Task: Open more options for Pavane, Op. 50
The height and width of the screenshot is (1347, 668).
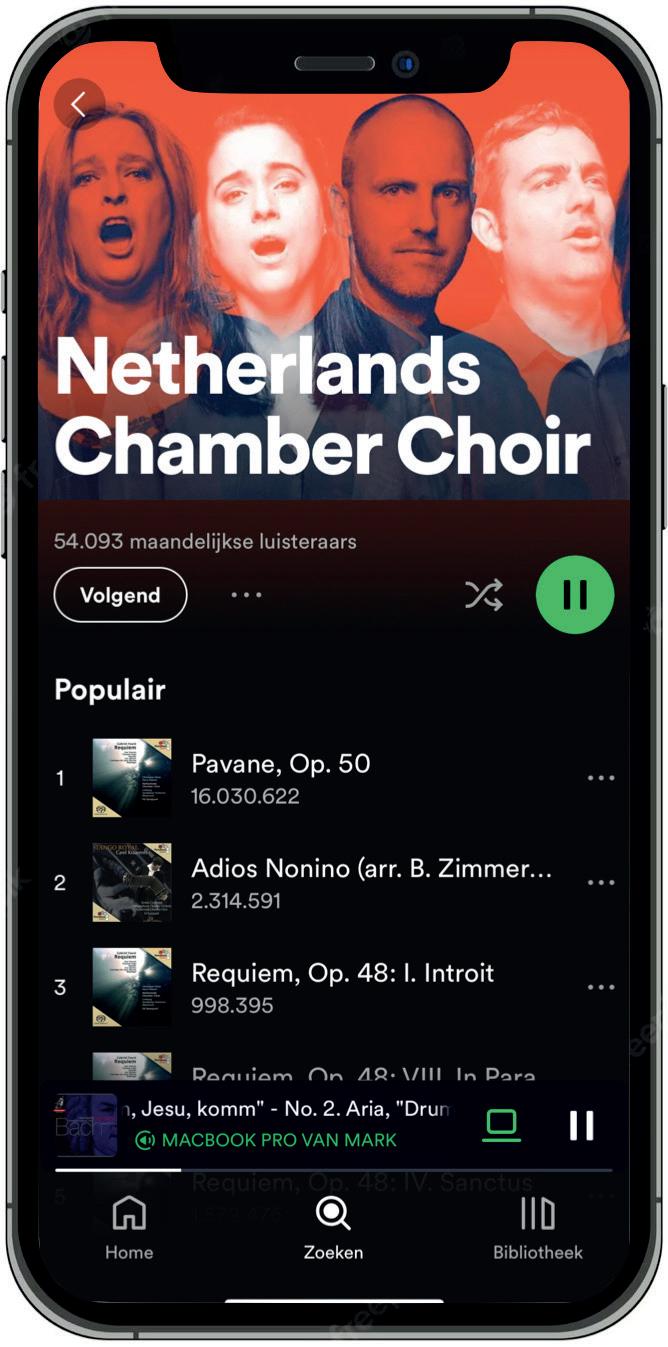Action: click(x=601, y=778)
